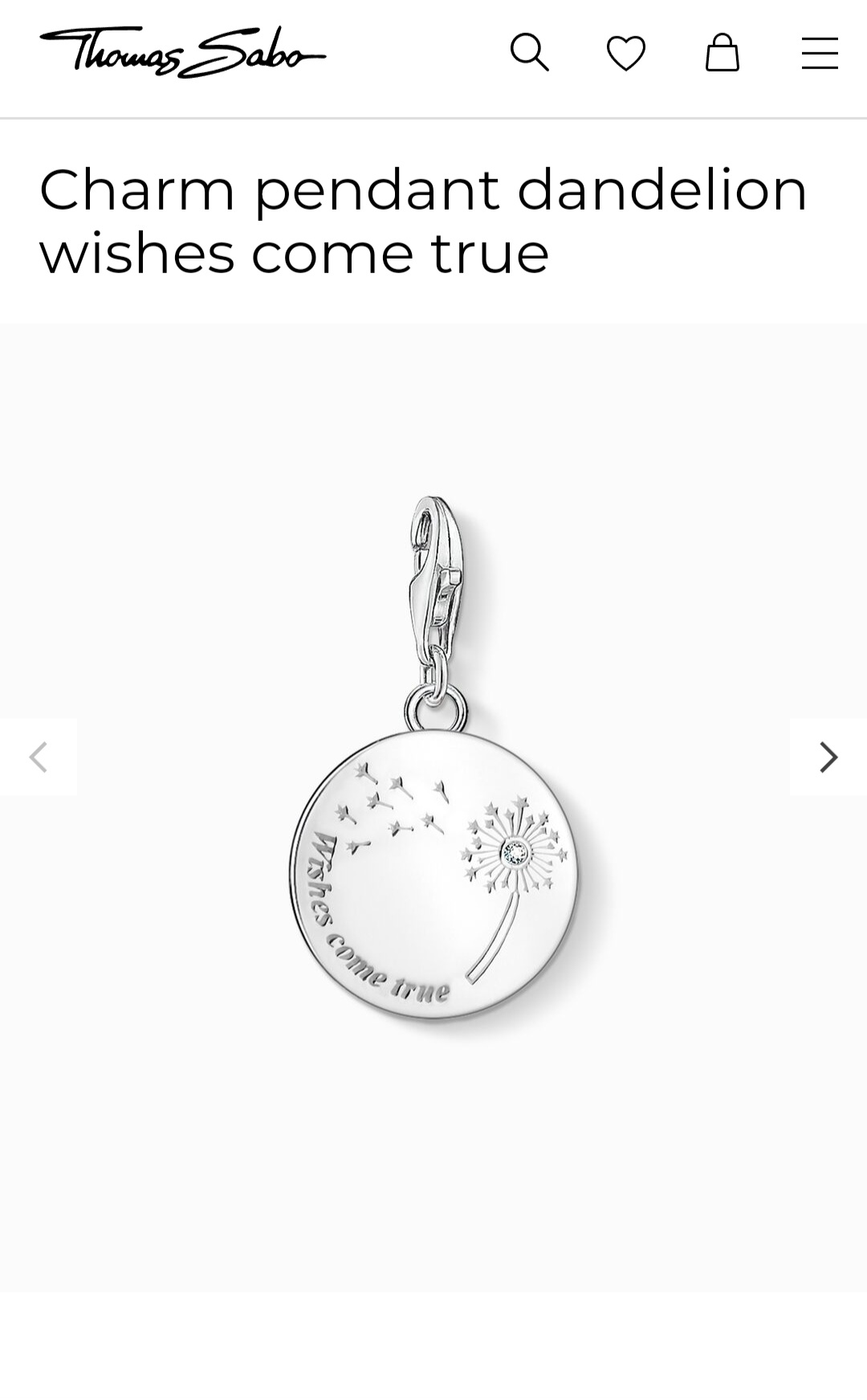Go to the Thomas Sabo homepage logo
The height and width of the screenshot is (1400, 867).
point(183,51)
